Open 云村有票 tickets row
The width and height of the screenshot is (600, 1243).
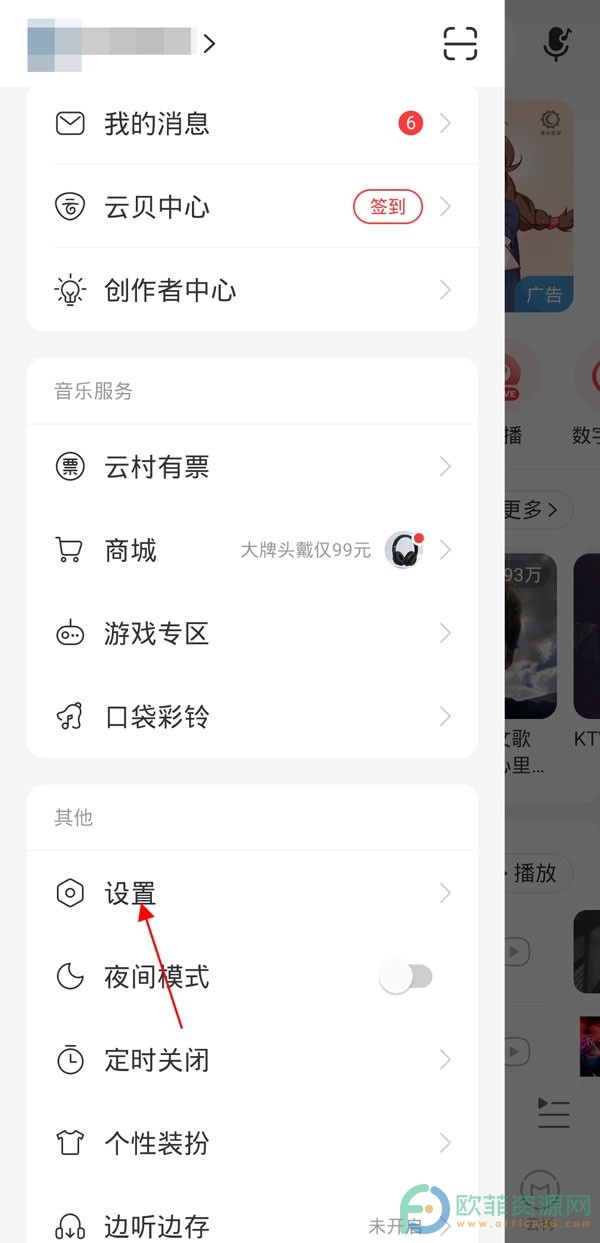point(252,467)
